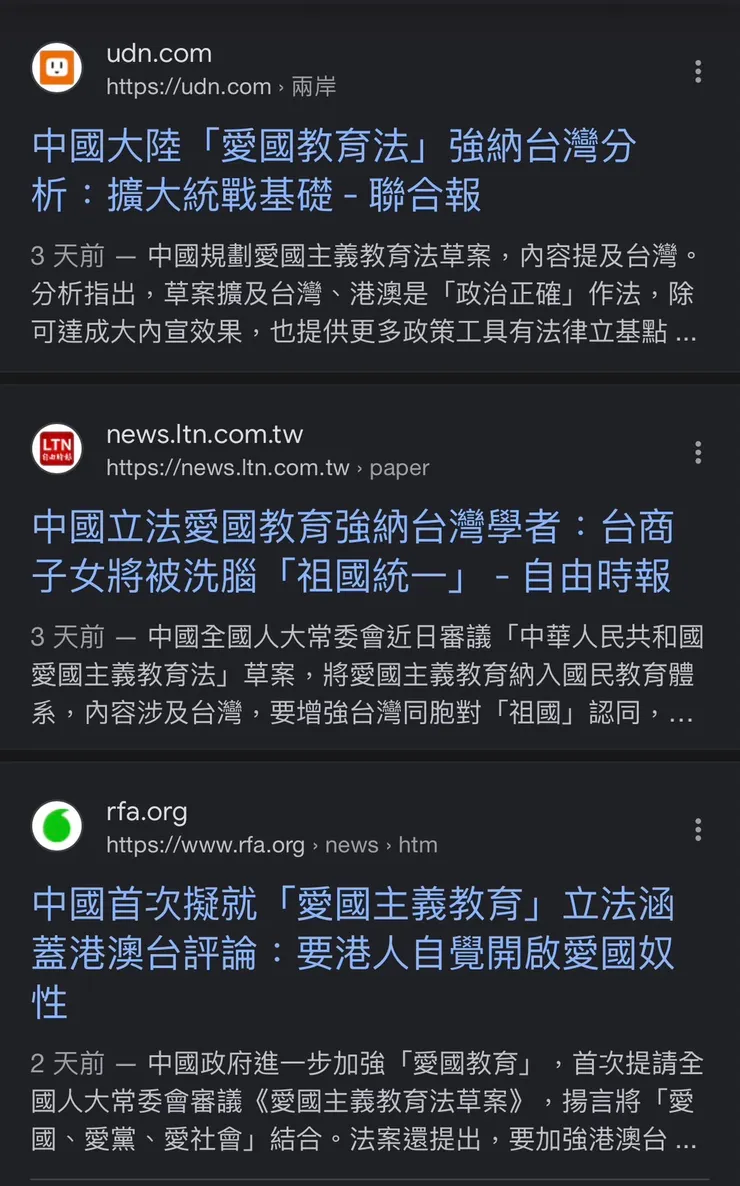Viewport: 740px width, 1186px height.
Task: Open the three-dot menu on the news.ltn.com.tw result
Action: pyautogui.click(x=697, y=451)
